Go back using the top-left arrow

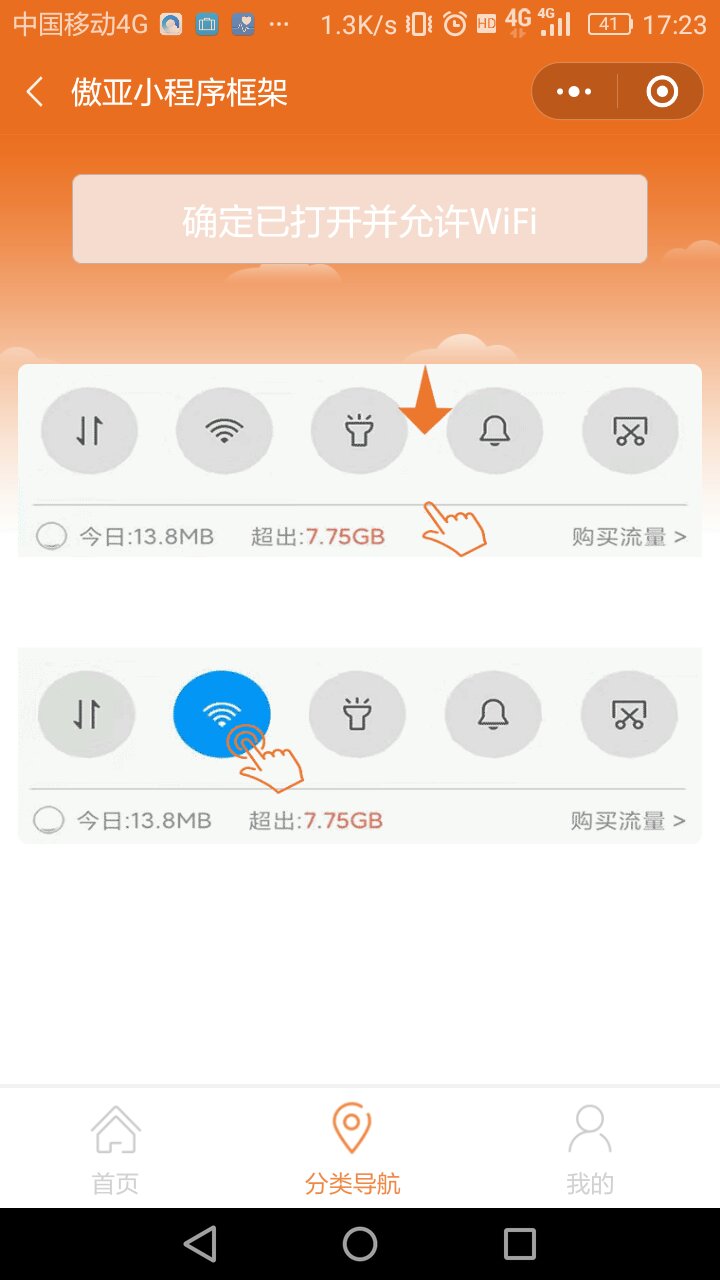(x=34, y=93)
